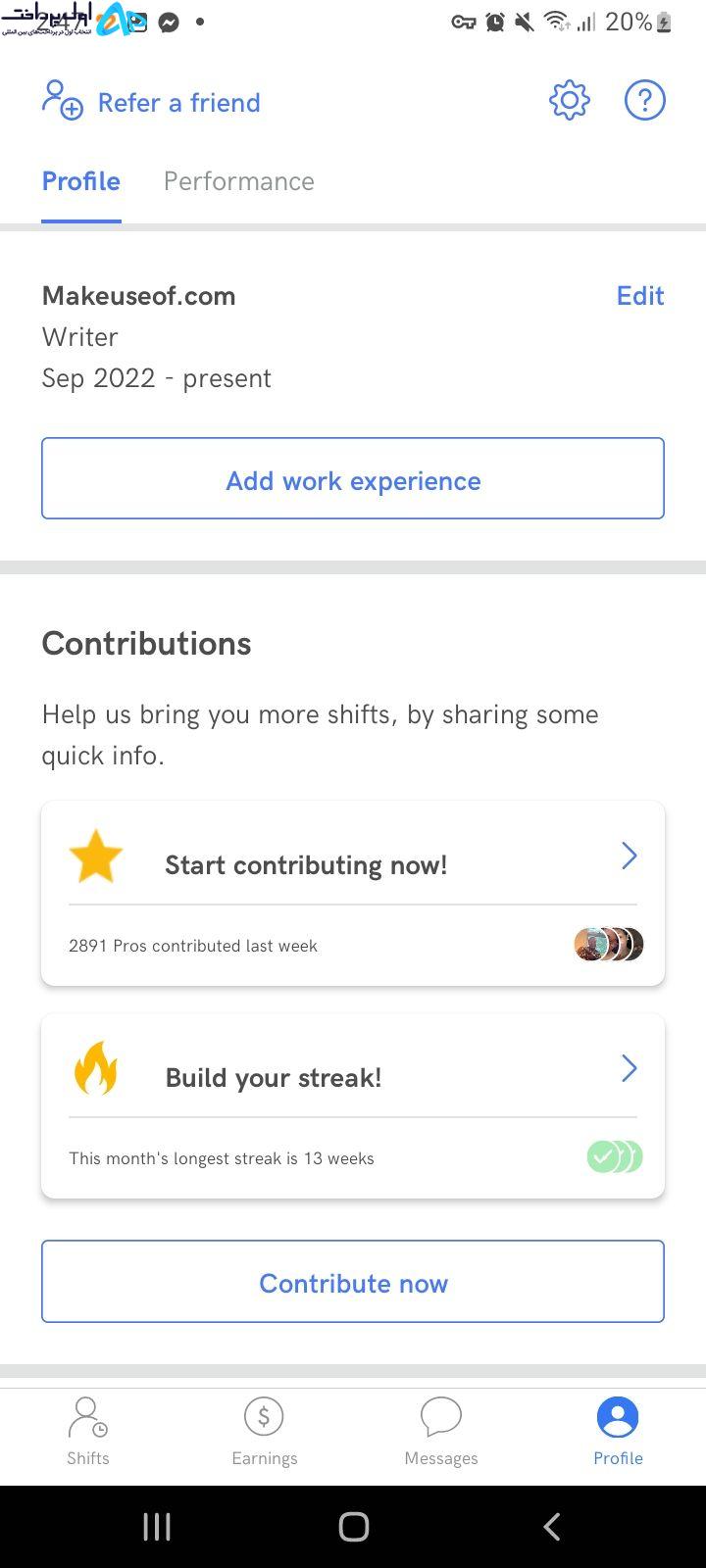Viewport: 706px width, 1568px height.
Task: Select Profile in the bottom navigation
Action: pyautogui.click(x=618, y=1433)
